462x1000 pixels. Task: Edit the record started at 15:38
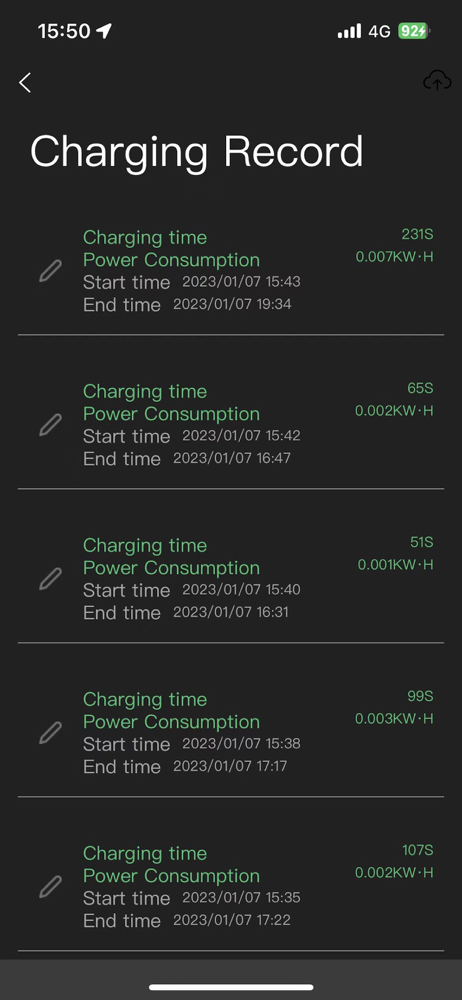point(50,733)
